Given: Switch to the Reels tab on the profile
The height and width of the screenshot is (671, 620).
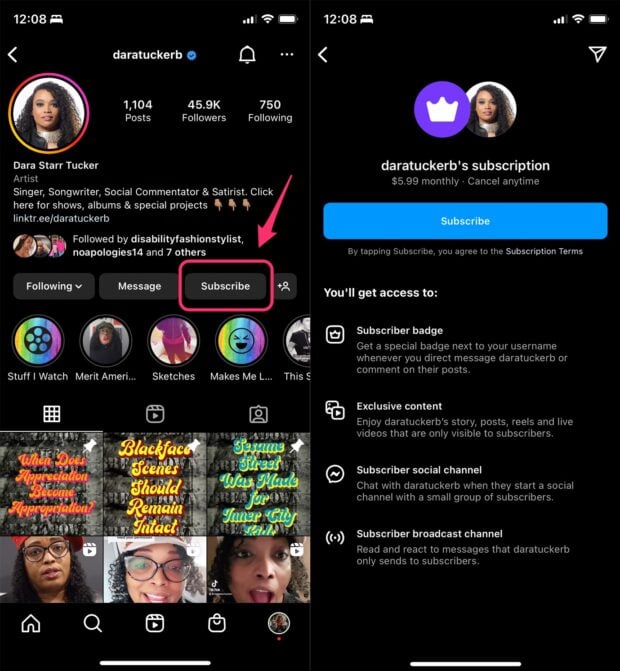Looking at the screenshot, I should 155,413.
